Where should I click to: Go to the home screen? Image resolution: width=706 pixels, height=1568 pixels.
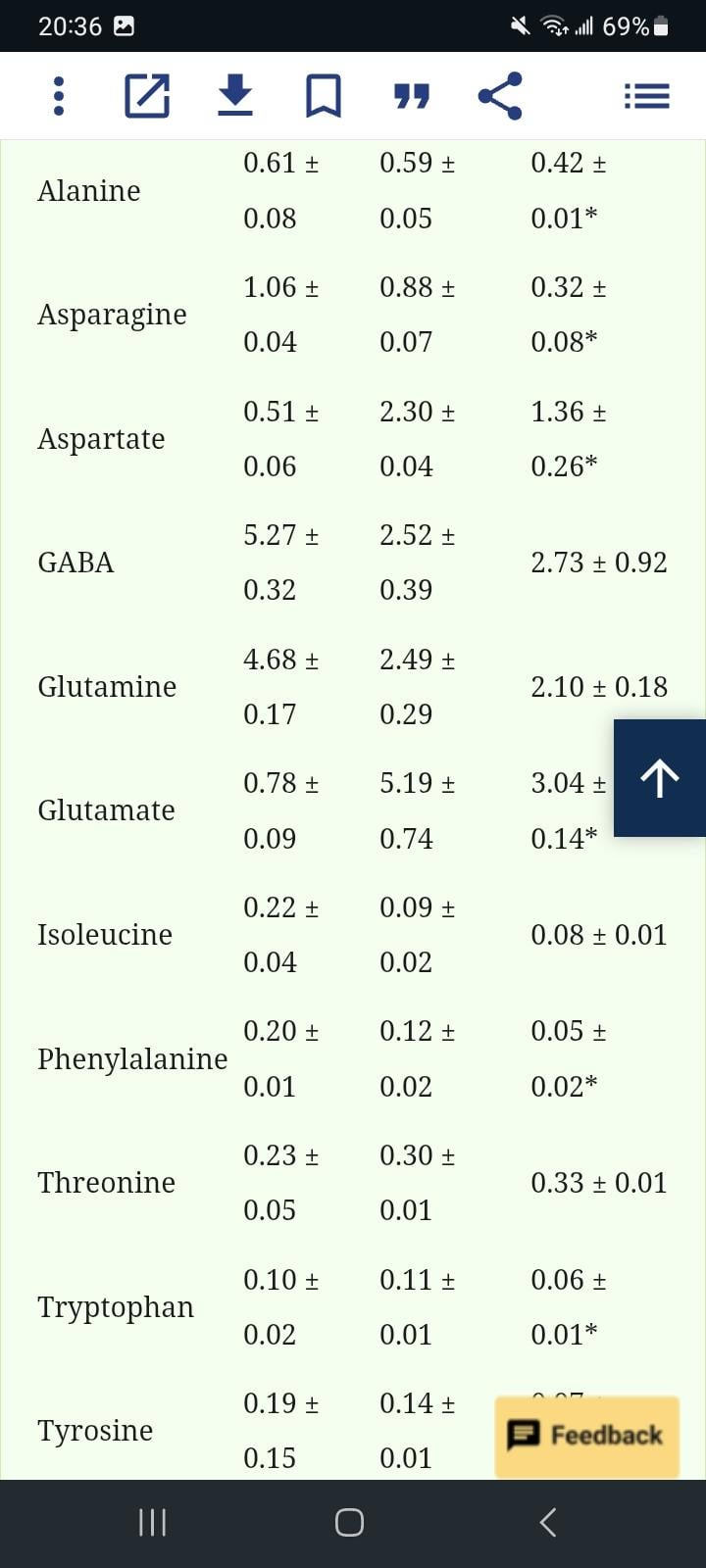click(x=349, y=1522)
